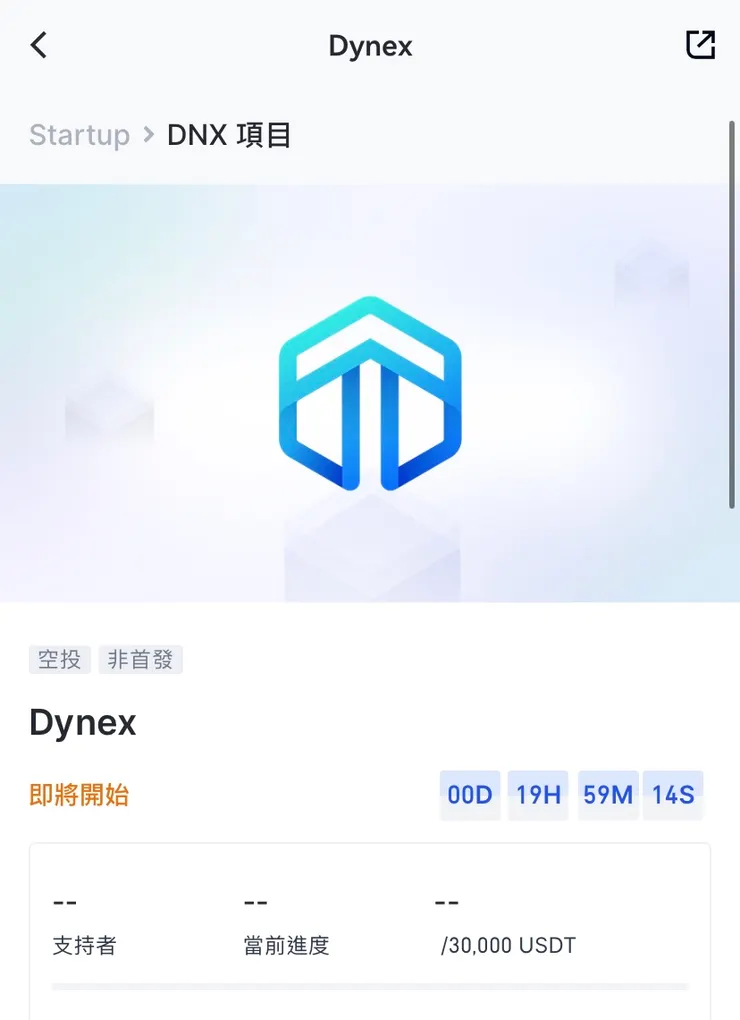Expand the Startup breadcrumb link
This screenshot has width=740, height=1020.
point(79,135)
